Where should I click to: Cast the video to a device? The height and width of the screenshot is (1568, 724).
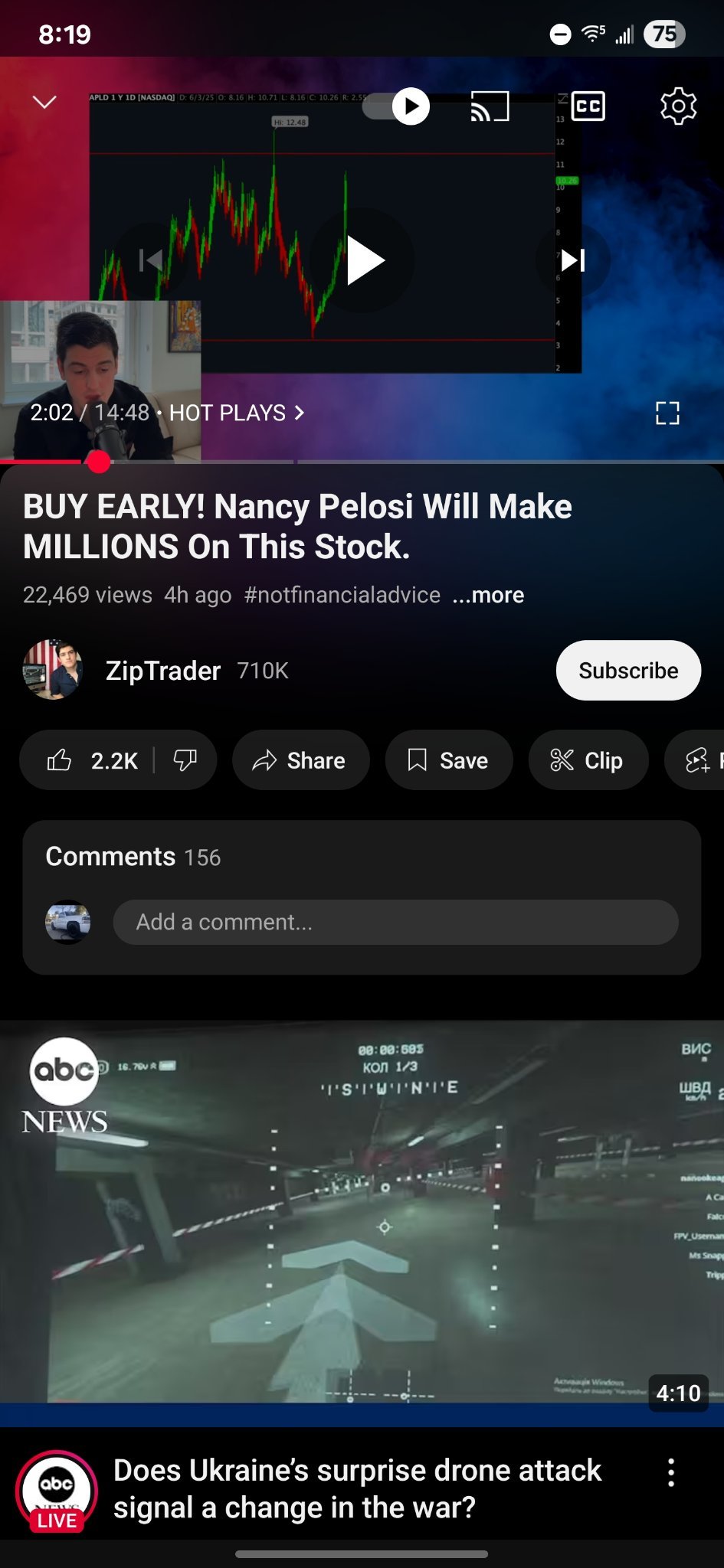coord(490,106)
